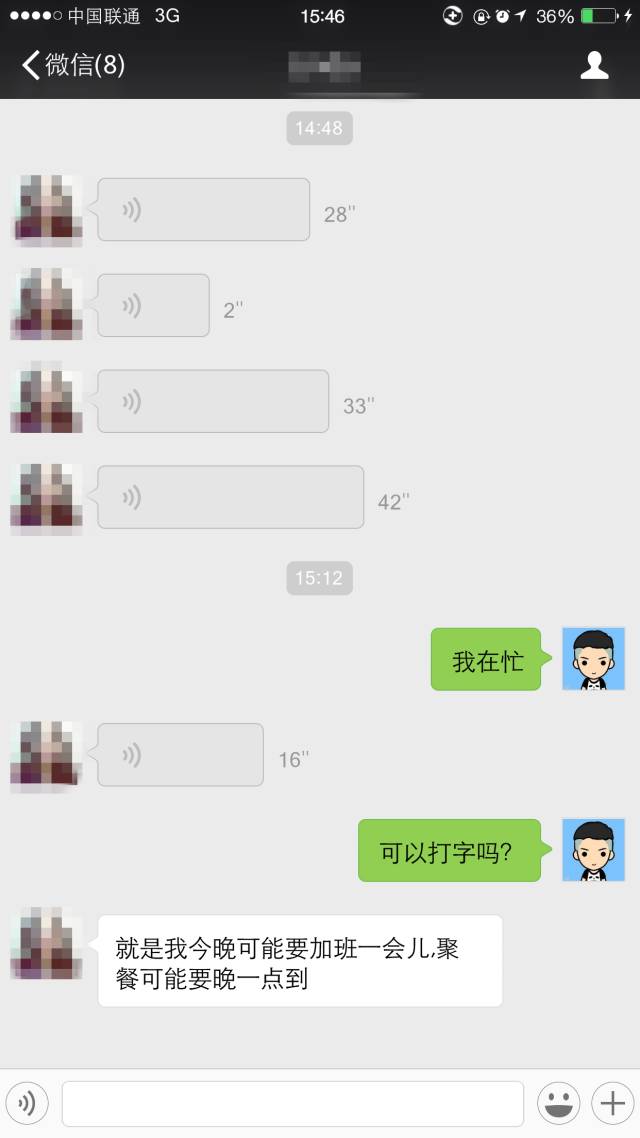This screenshot has width=640, height=1138.
Task: Play the 16-second voice message
Action: click(180, 755)
